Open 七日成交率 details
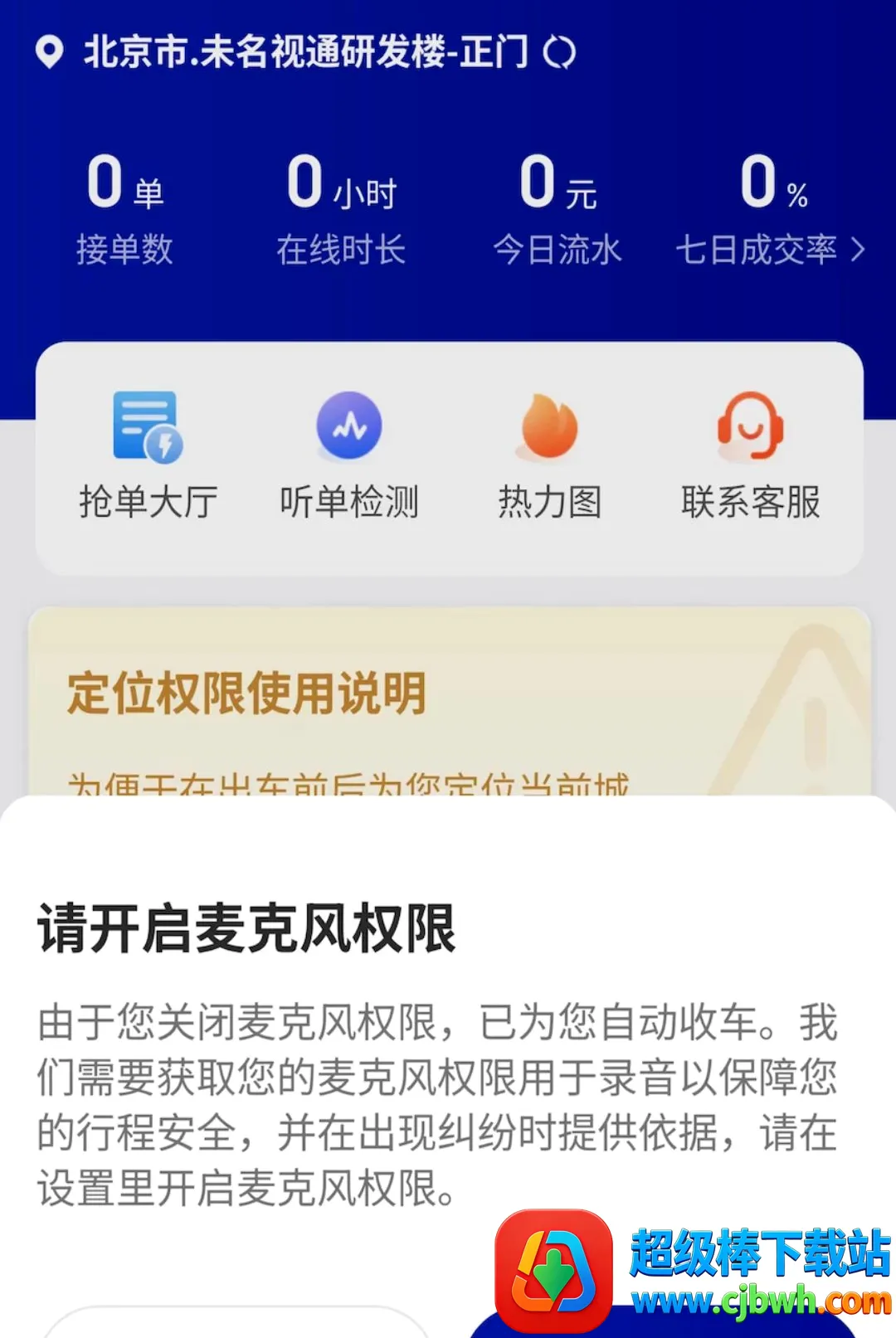 pyautogui.click(x=770, y=212)
